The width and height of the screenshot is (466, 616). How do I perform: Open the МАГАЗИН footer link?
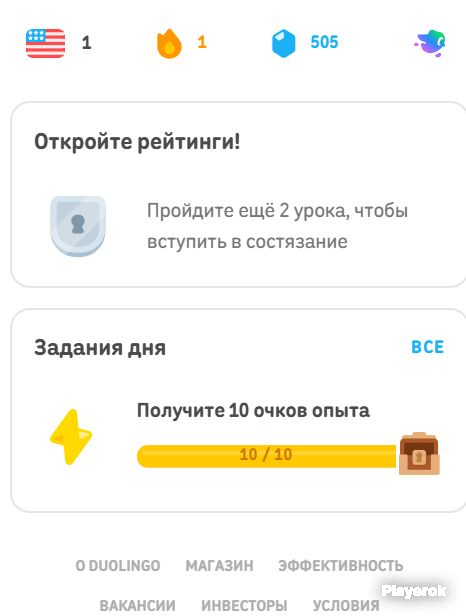coord(219,566)
